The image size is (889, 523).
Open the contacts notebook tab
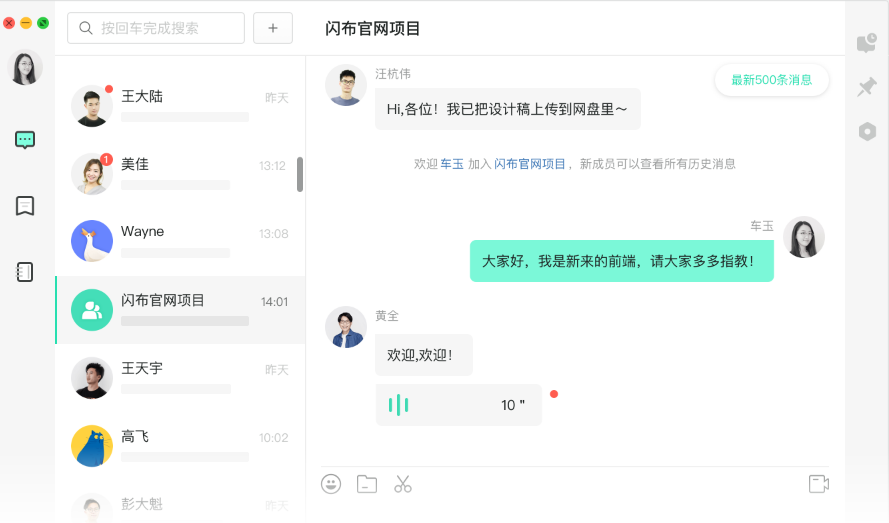25,272
